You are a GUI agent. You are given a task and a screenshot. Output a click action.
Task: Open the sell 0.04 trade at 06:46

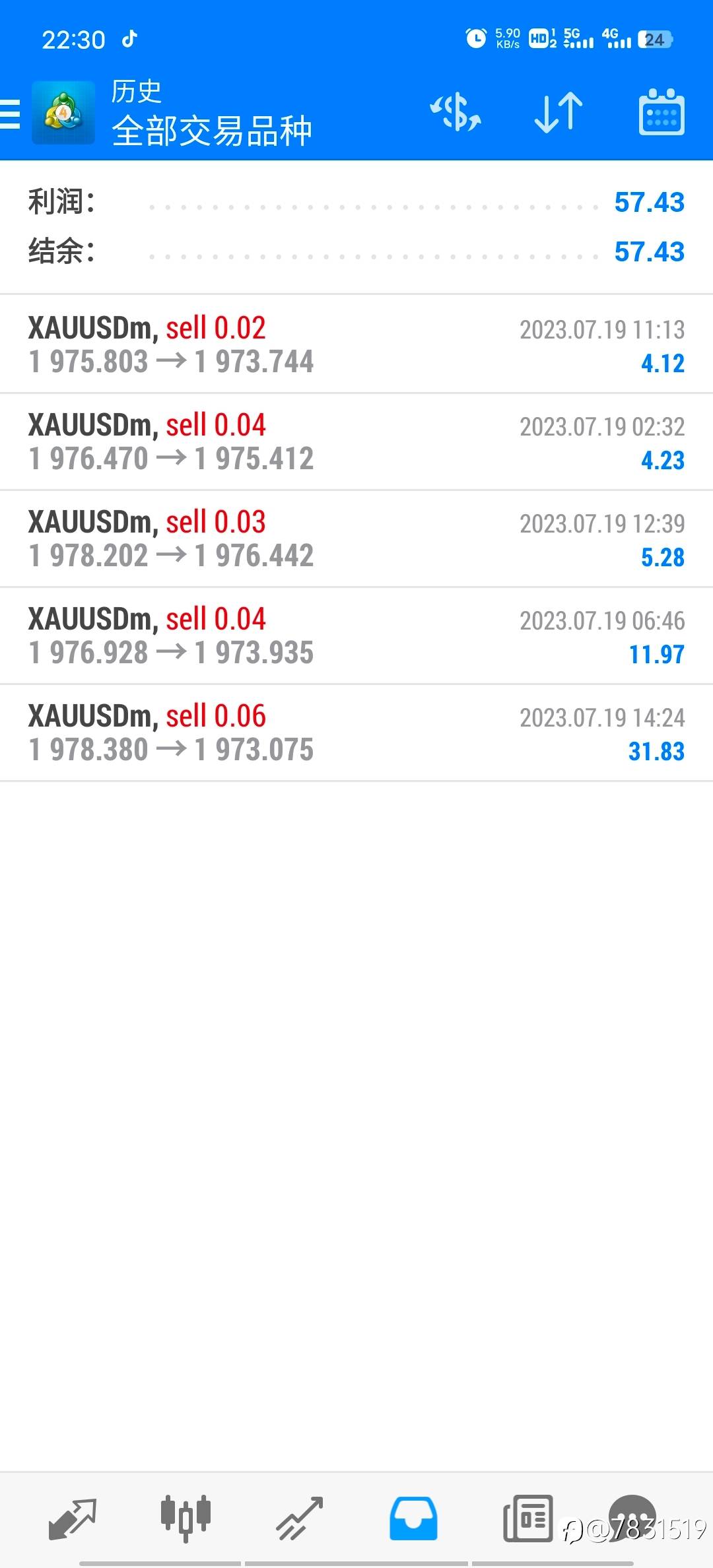356,636
